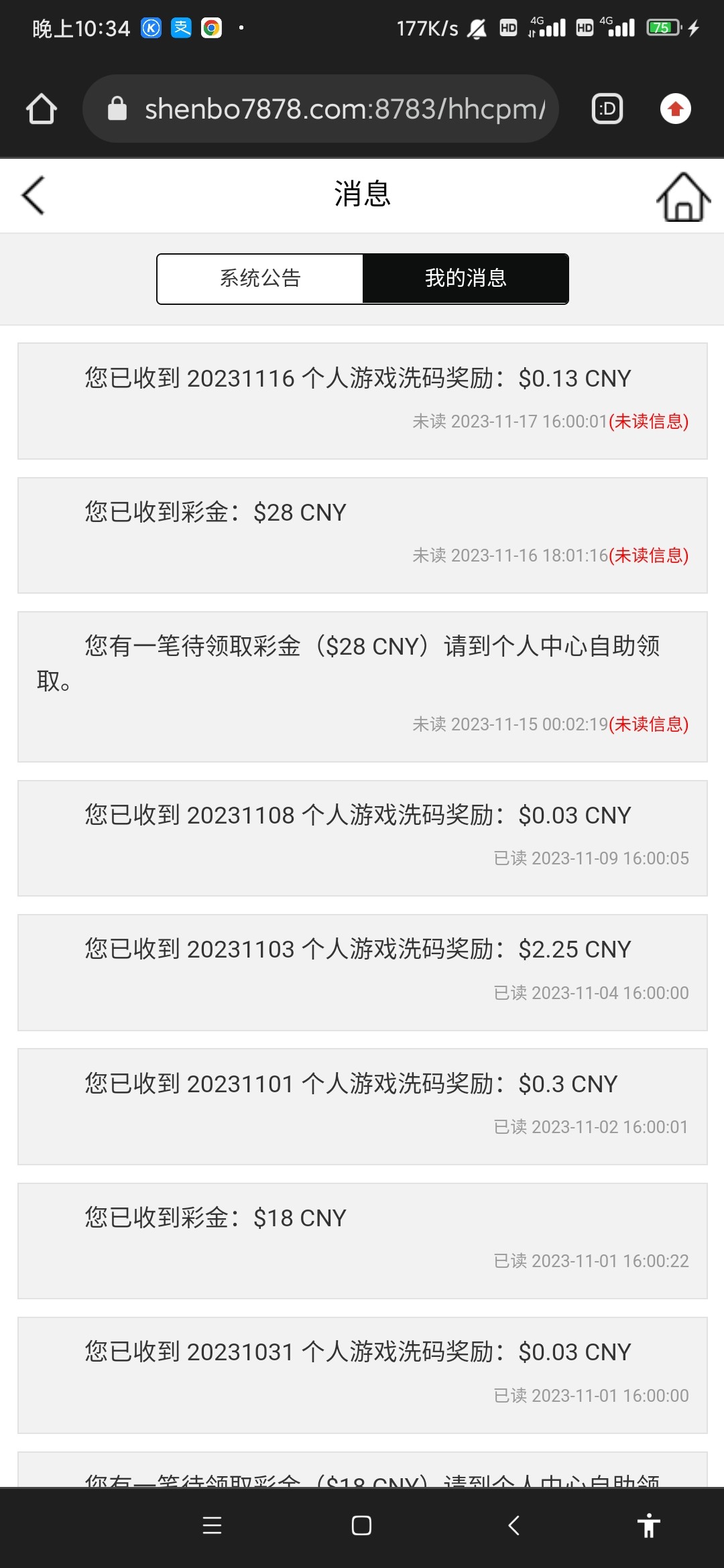Select the 我的消息 tab

(466, 279)
